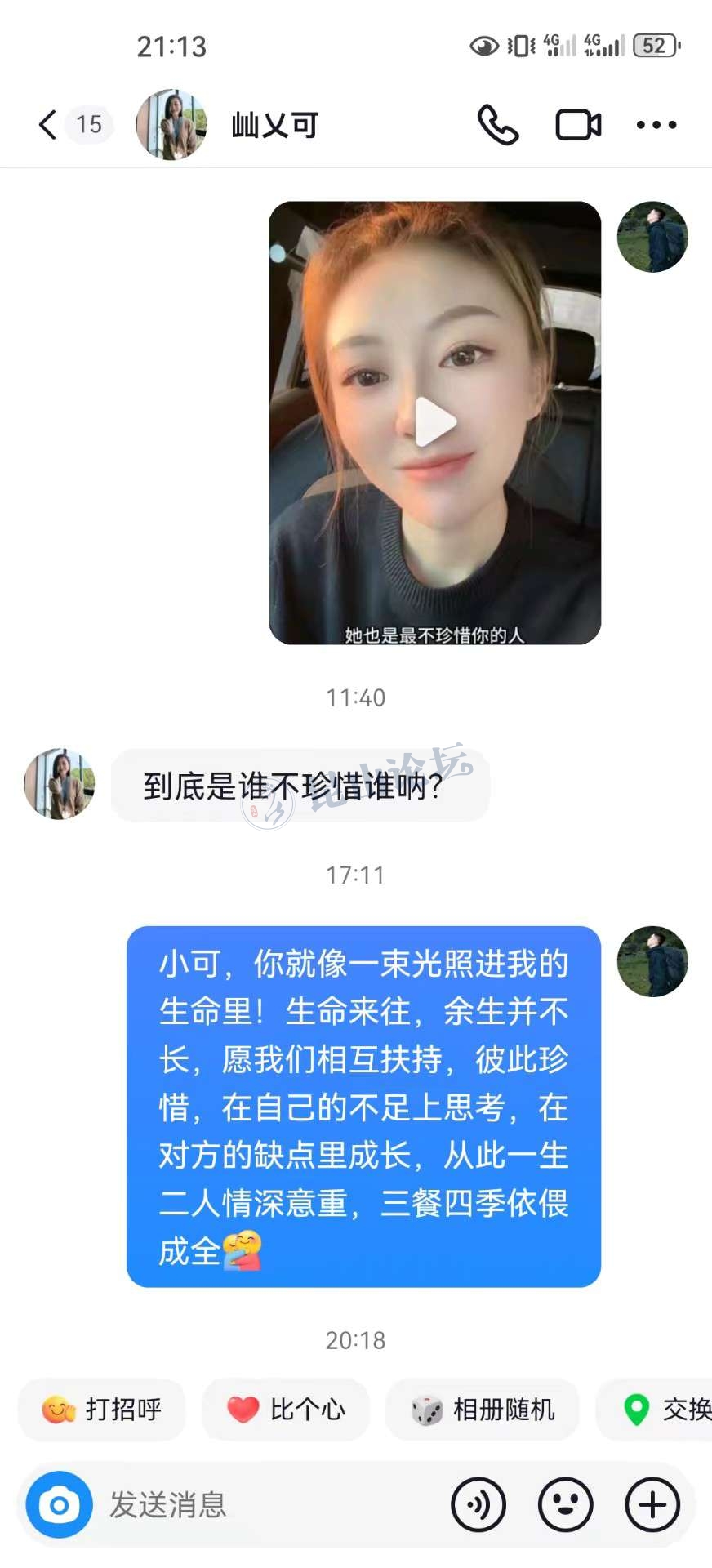Start a voice call

497,125
